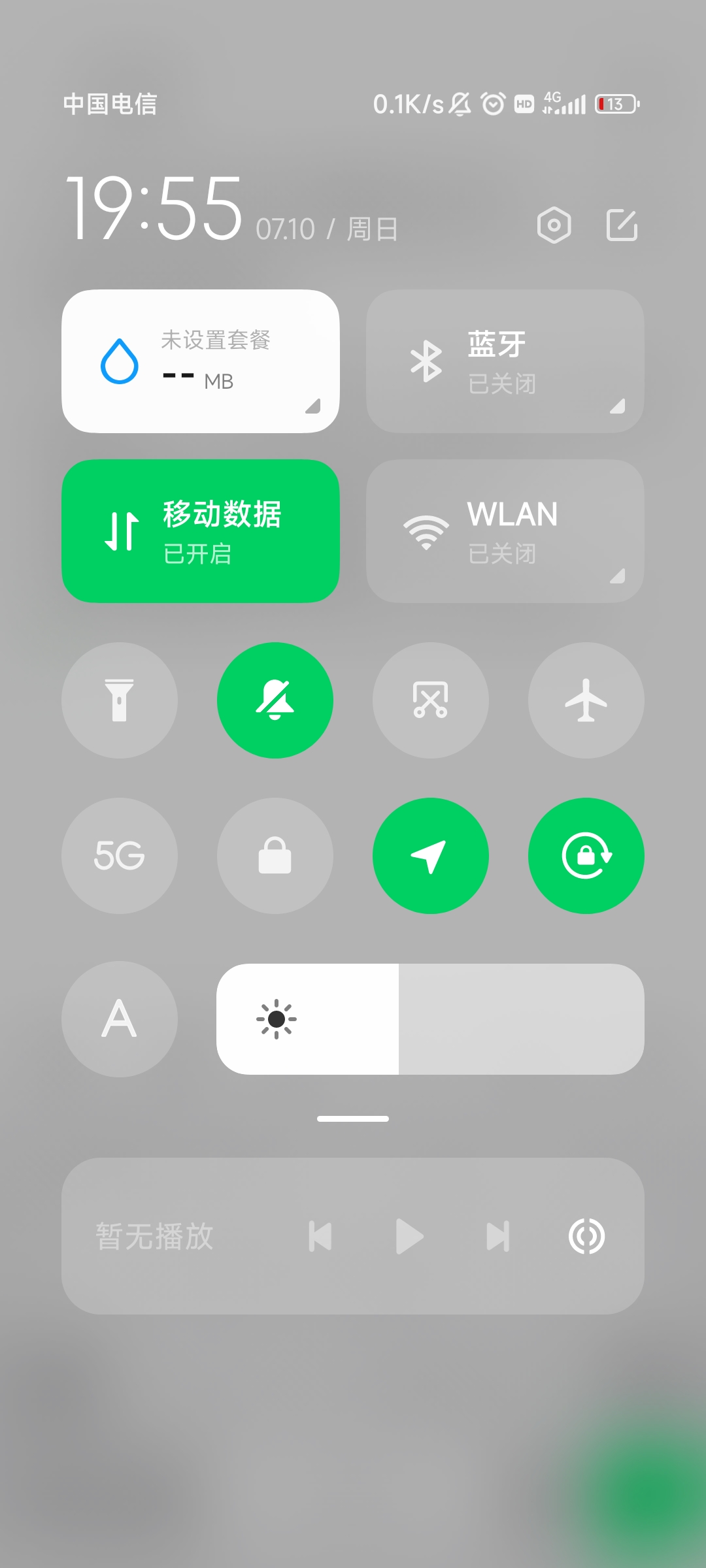Open settings via the hexagon gear icon
This screenshot has height=1568, width=706.
coord(554,226)
